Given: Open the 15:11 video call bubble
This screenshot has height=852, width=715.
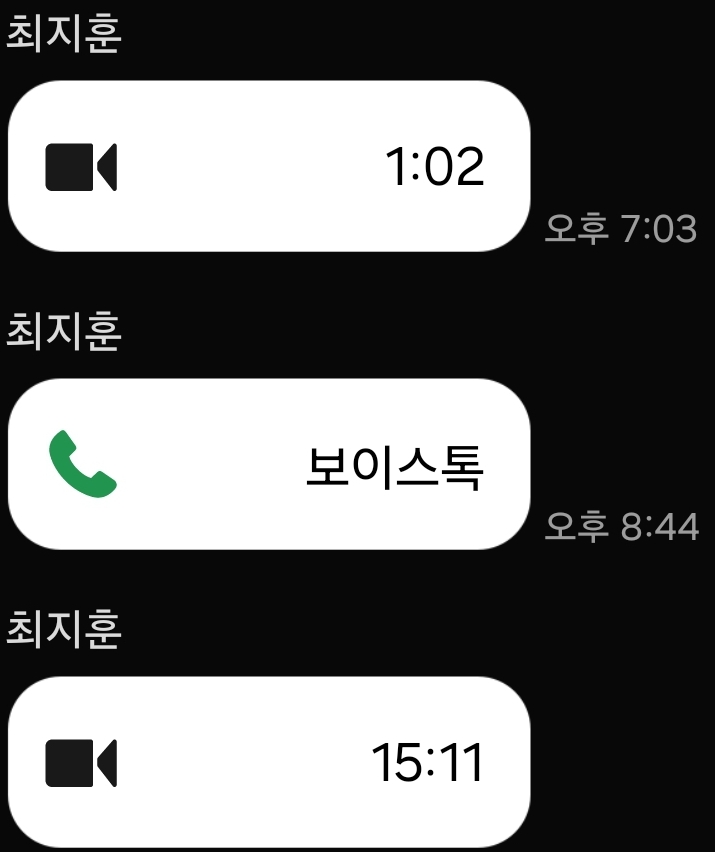Looking at the screenshot, I should pos(268,762).
